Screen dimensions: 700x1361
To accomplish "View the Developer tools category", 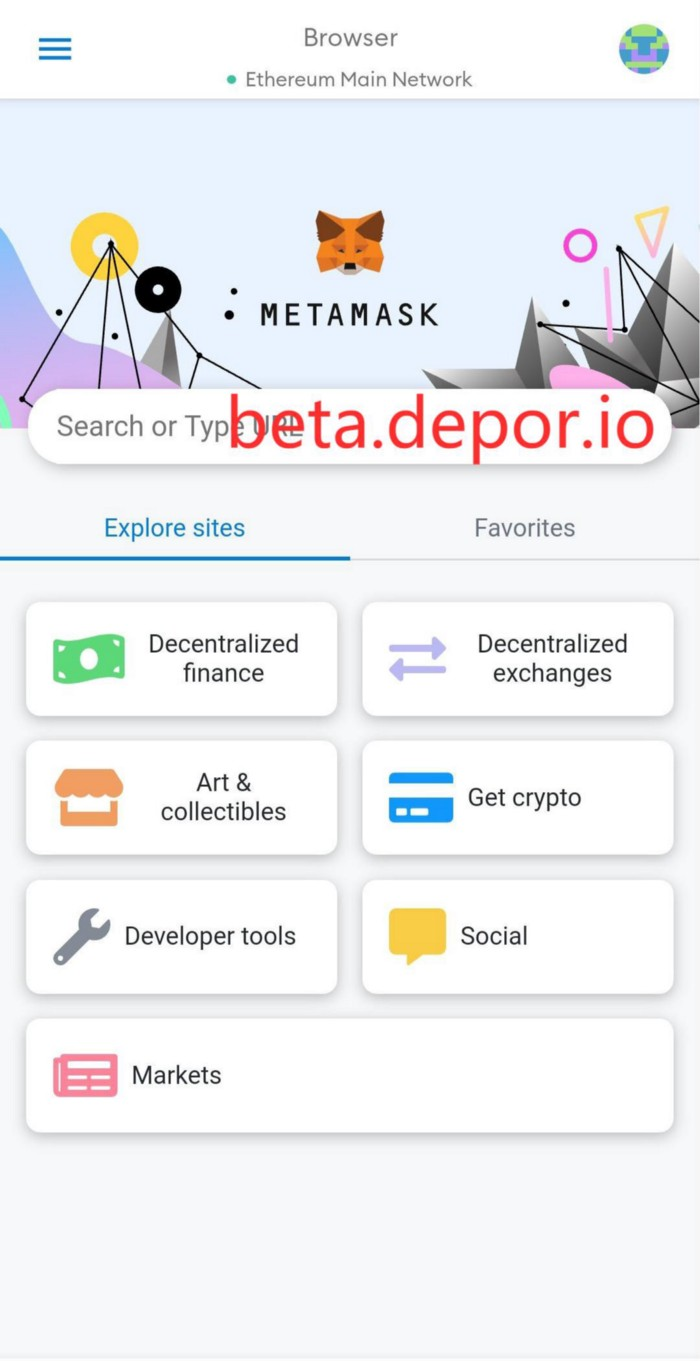I will (181, 936).
